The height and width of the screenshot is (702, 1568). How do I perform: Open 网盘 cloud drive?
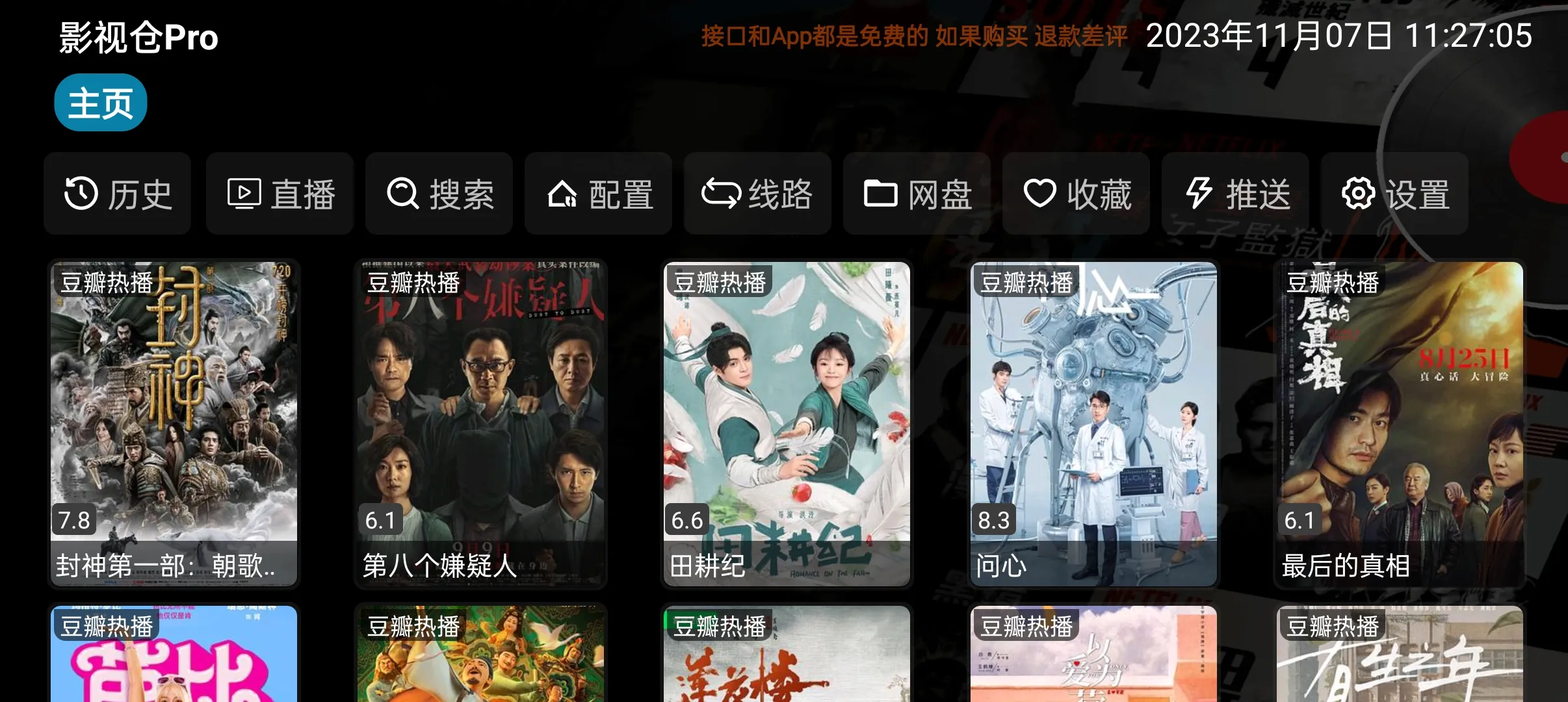(917, 194)
